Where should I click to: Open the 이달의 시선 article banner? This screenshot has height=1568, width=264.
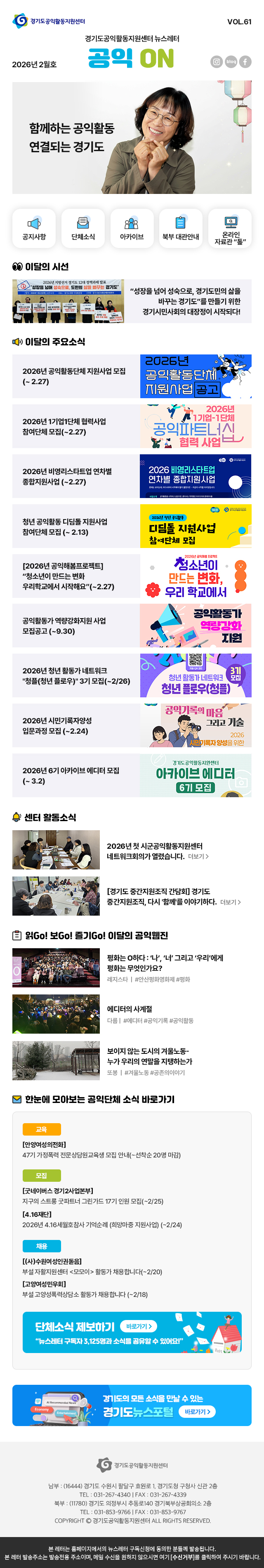tap(132, 301)
